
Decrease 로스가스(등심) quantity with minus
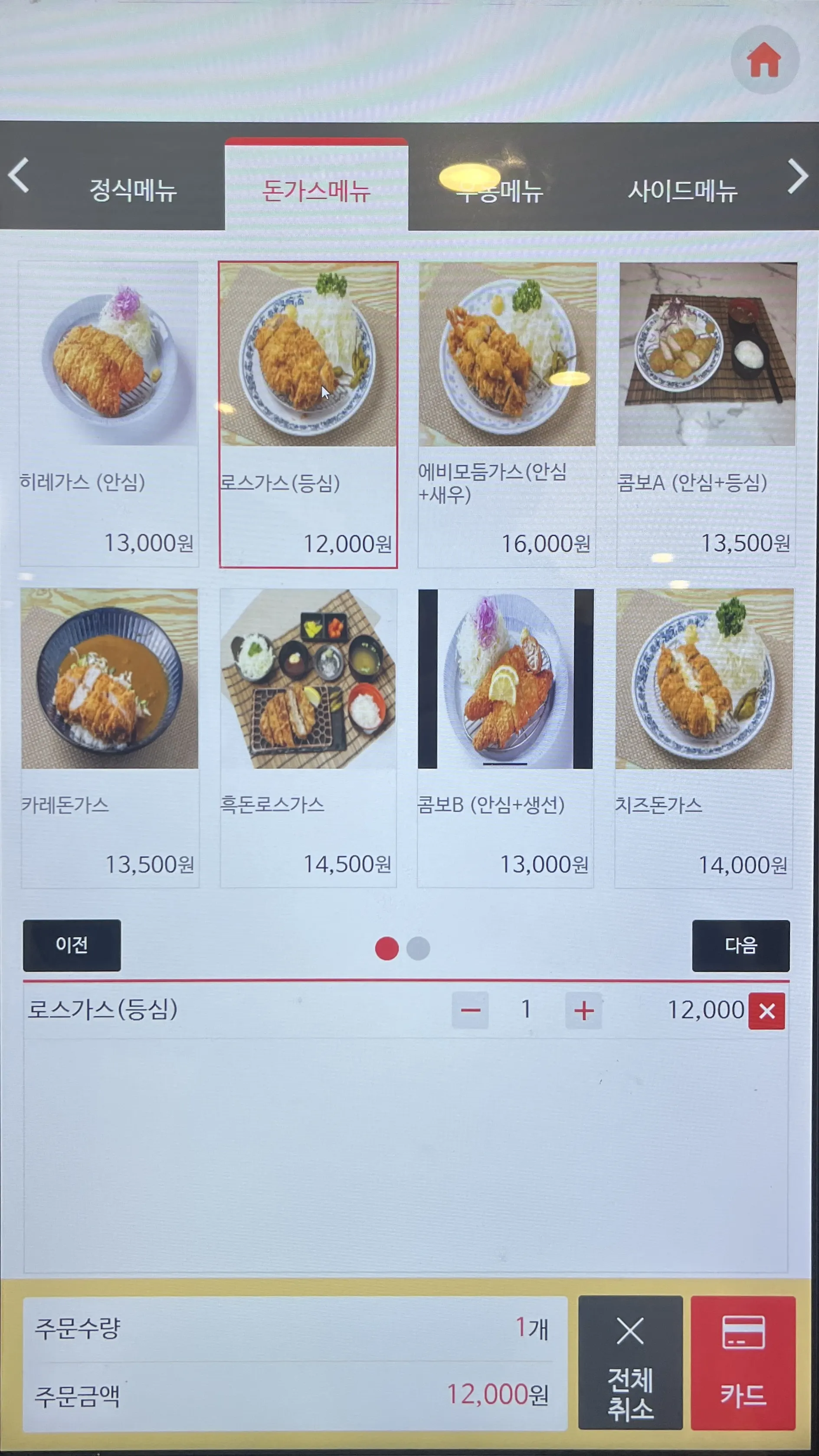[x=470, y=1010]
